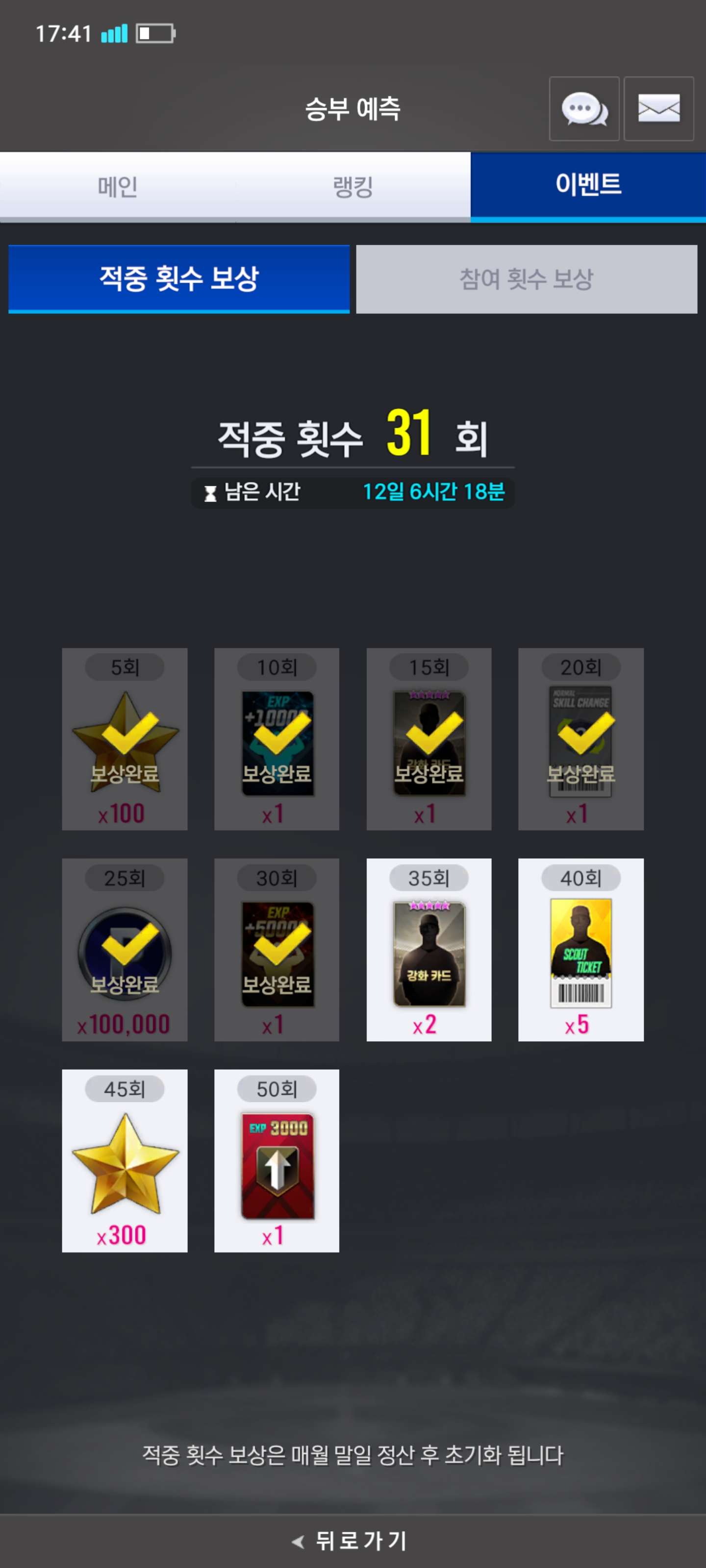Tap the completed 25회 x100,000 reward
706x1568 pixels.
tap(125, 950)
